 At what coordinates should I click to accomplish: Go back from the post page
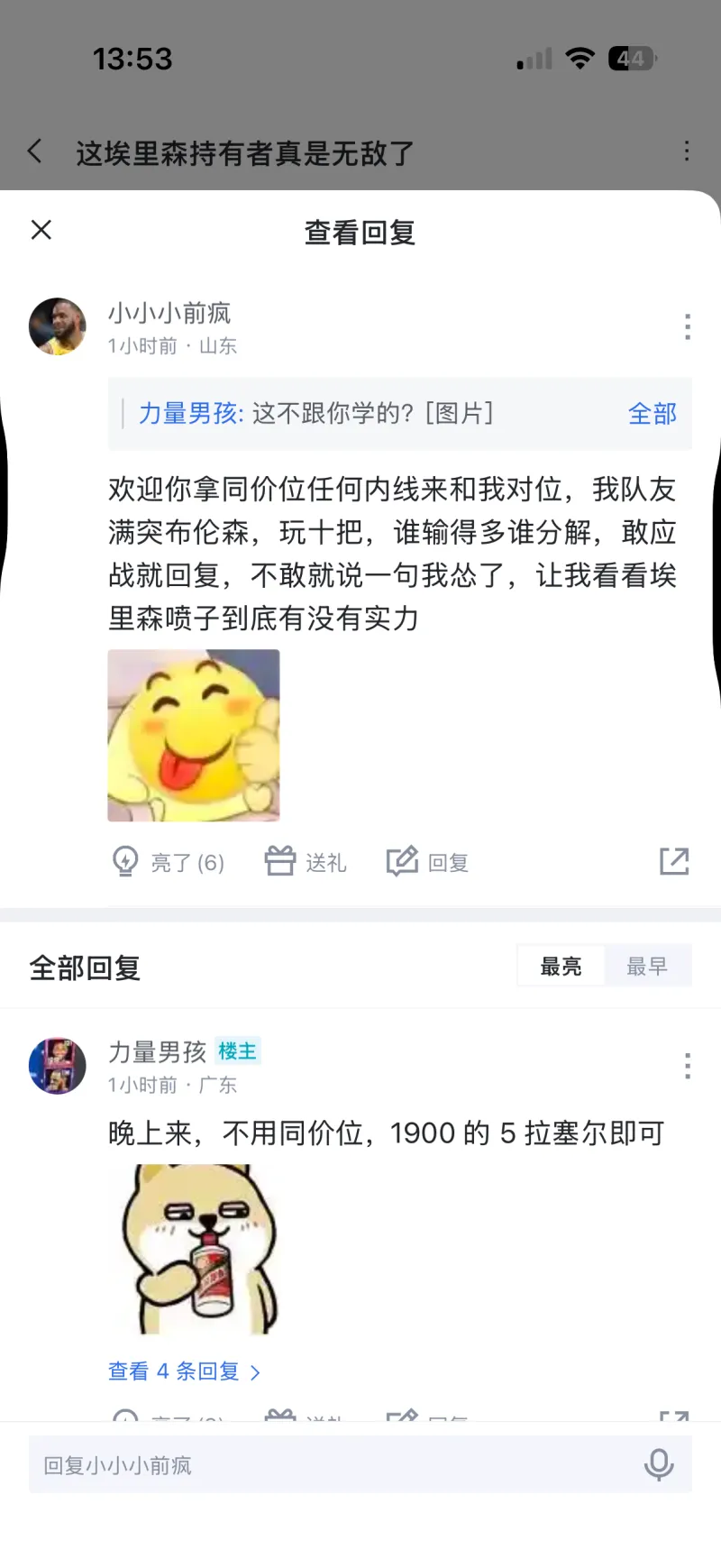35,151
